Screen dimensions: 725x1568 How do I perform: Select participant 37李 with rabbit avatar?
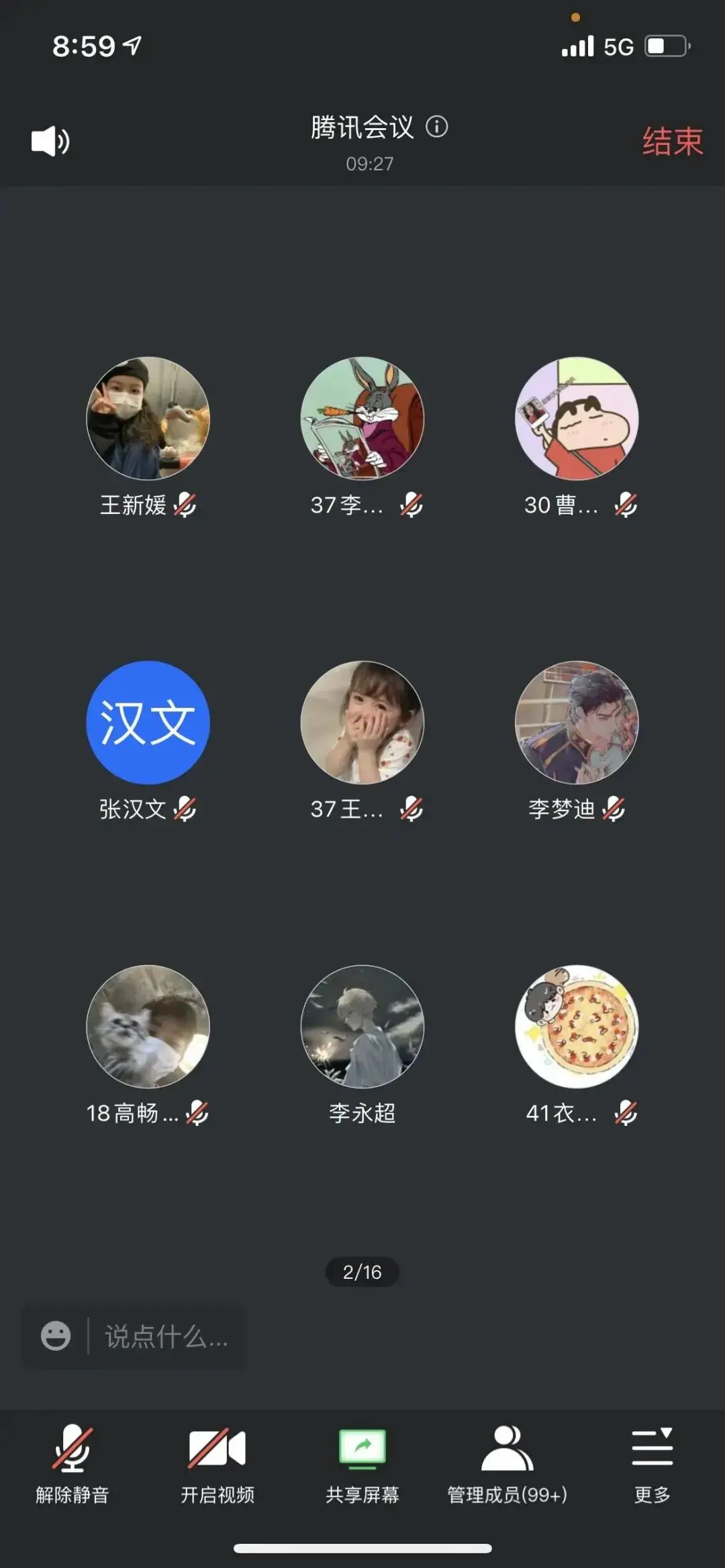tap(362, 419)
